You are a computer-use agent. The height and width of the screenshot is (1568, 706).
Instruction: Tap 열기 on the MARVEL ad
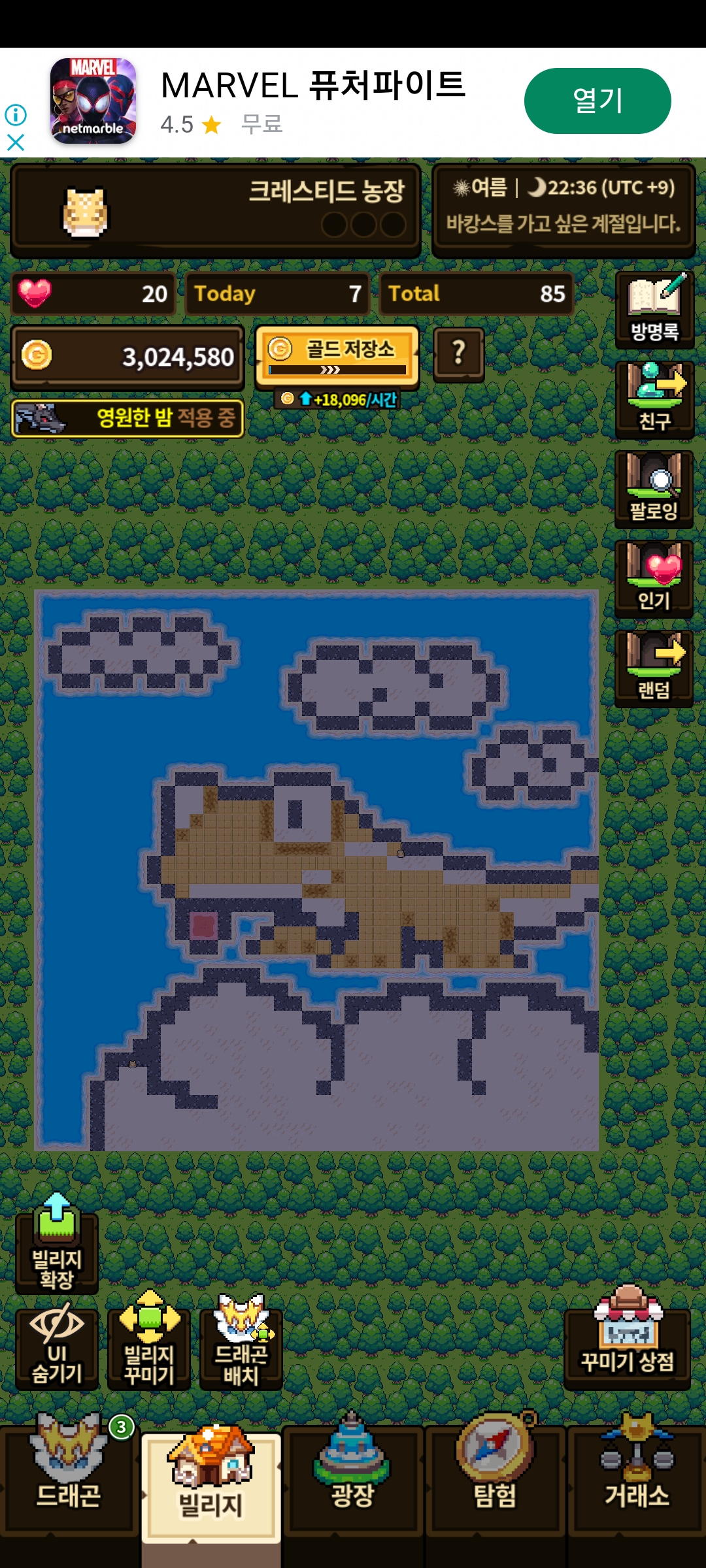click(x=597, y=101)
